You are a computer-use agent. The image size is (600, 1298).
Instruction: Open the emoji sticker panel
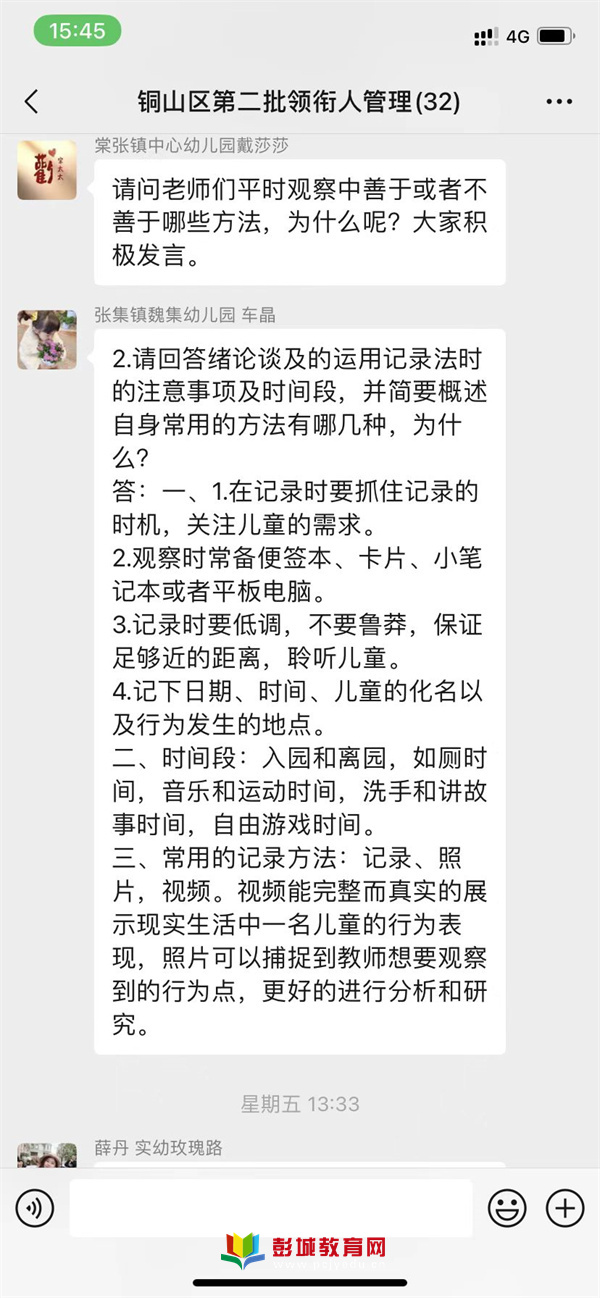point(507,1208)
